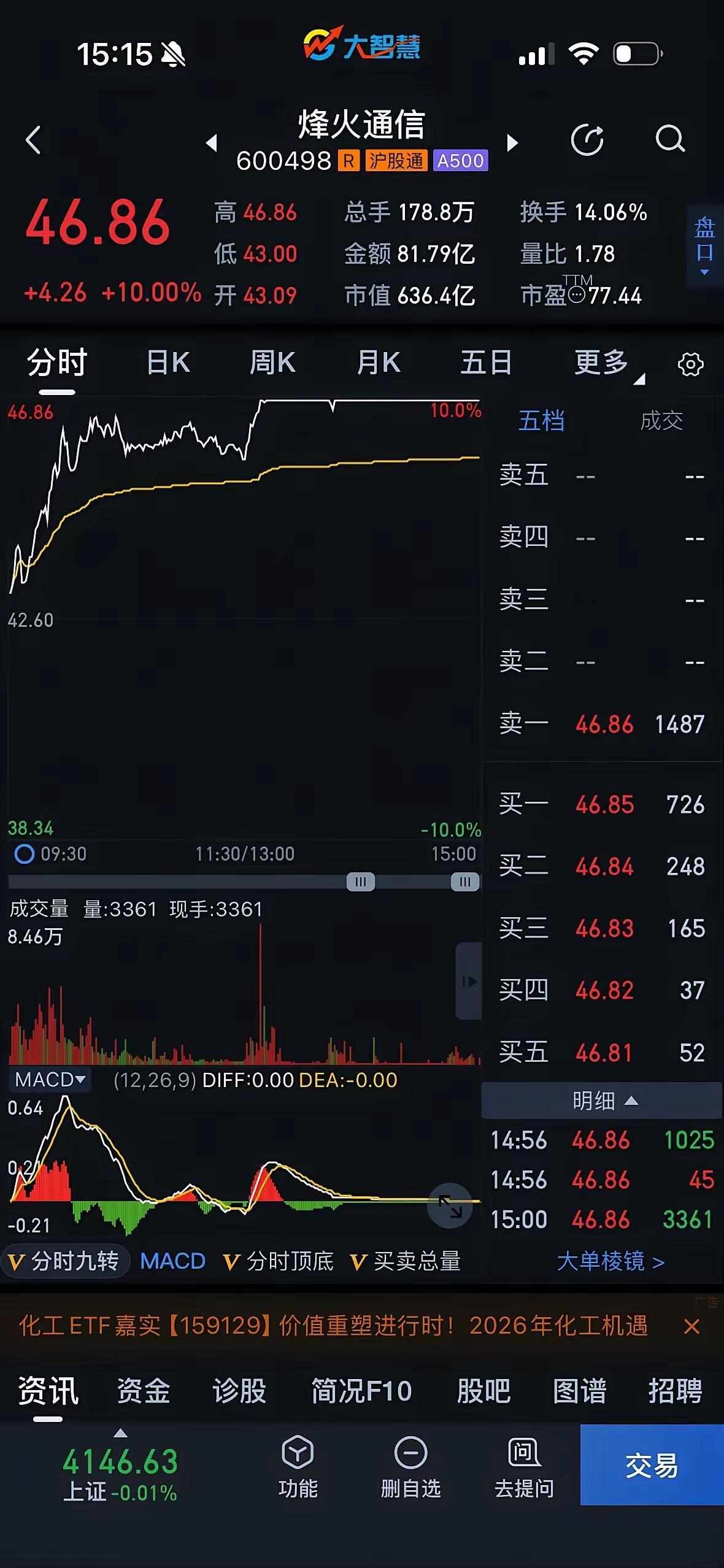Open the 大单棱镜 link
The width and height of the screenshot is (724, 1568).
click(x=610, y=1260)
